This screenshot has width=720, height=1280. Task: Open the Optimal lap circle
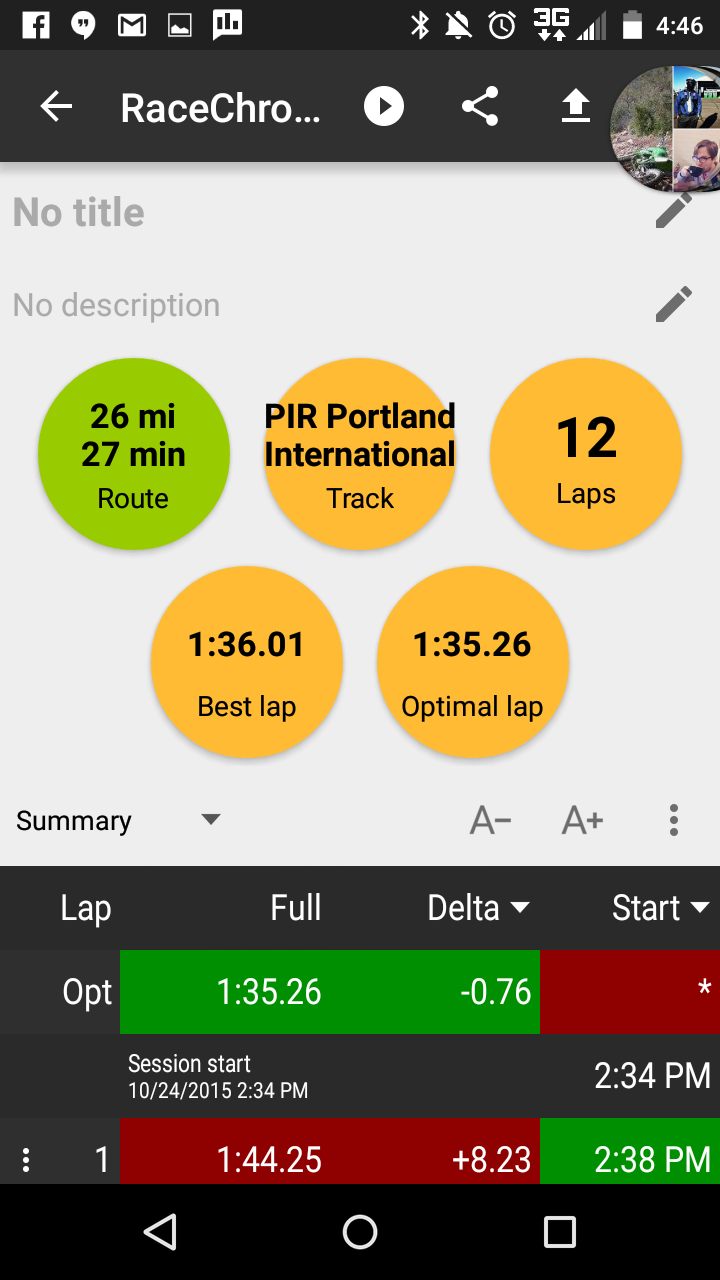click(x=473, y=662)
